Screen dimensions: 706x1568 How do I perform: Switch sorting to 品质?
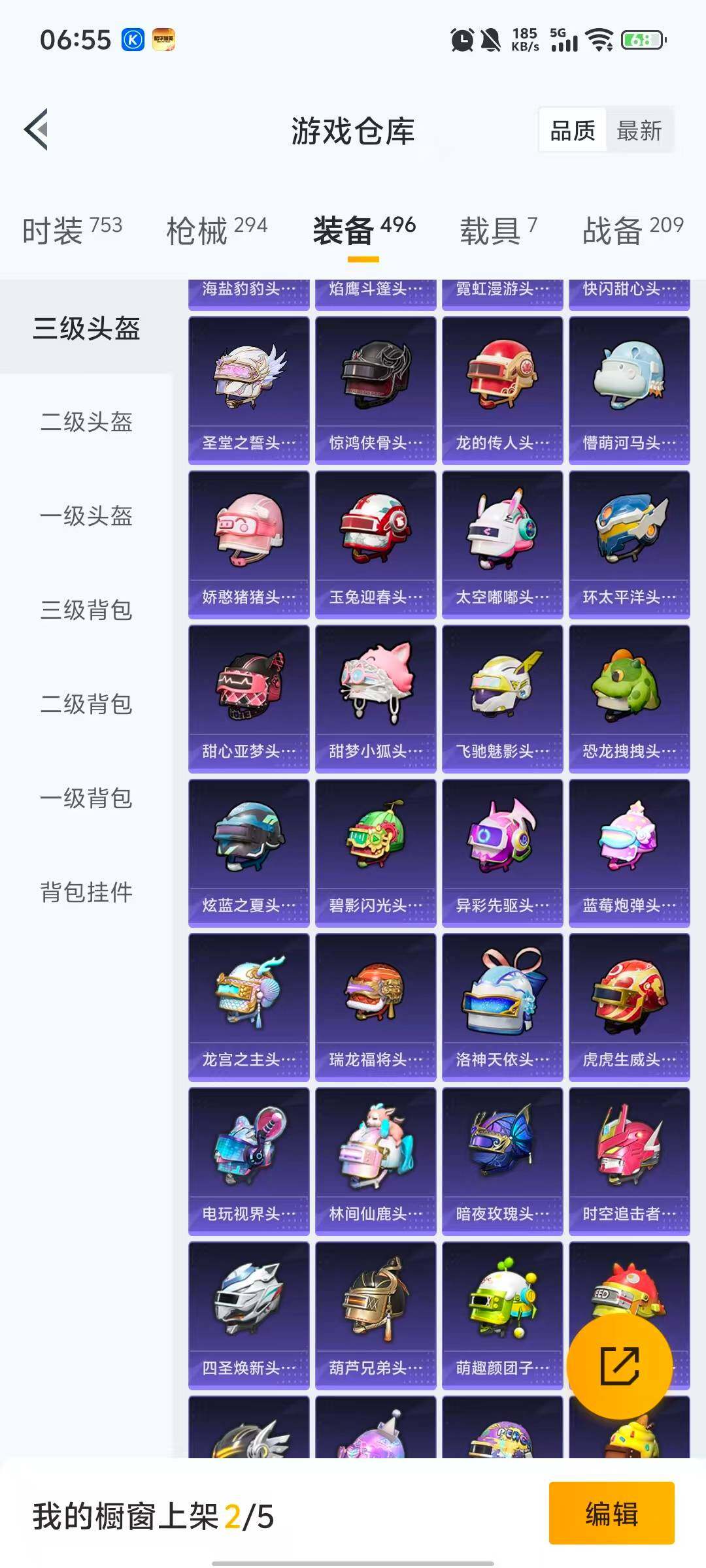click(572, 131)
